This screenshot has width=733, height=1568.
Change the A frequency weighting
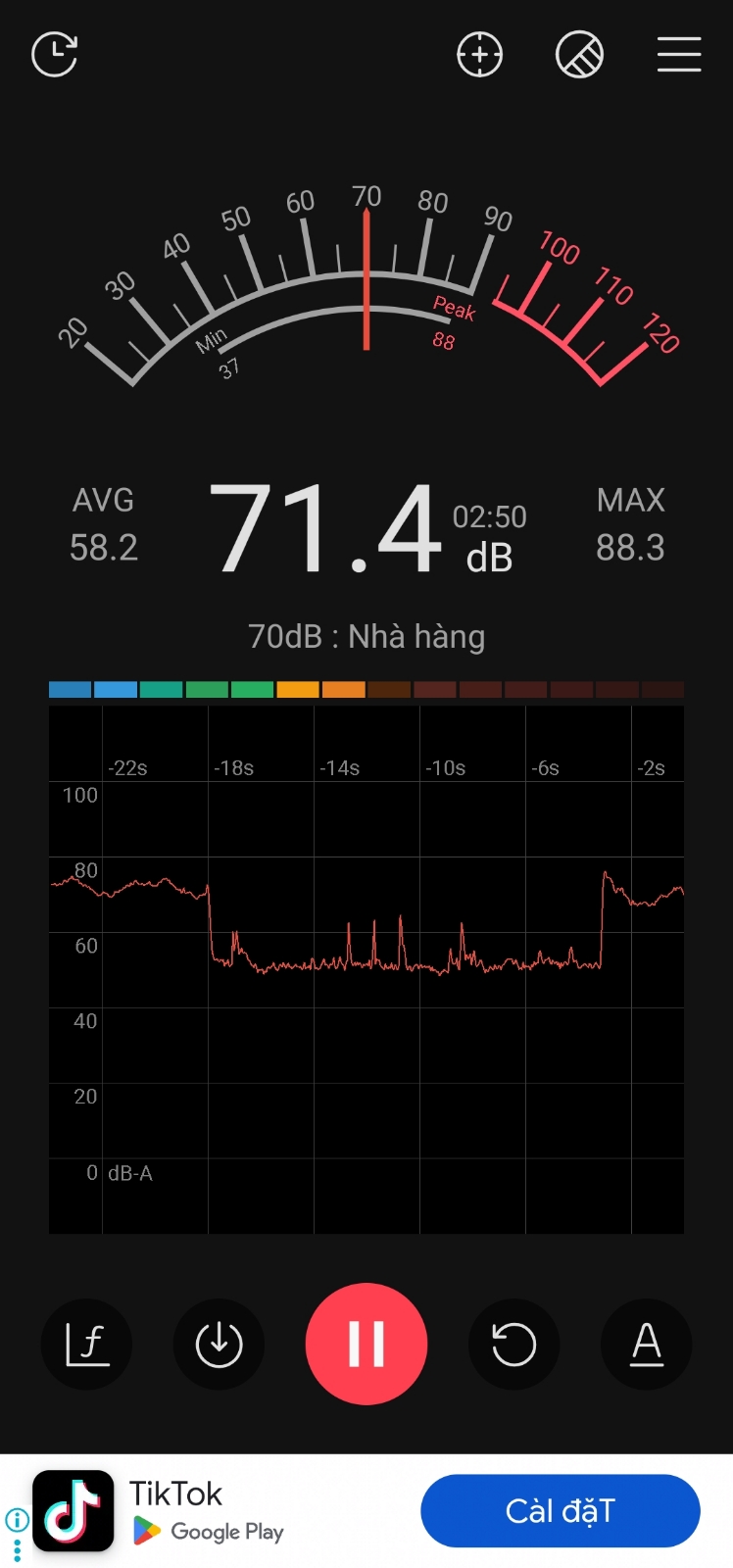(647, 1344)
